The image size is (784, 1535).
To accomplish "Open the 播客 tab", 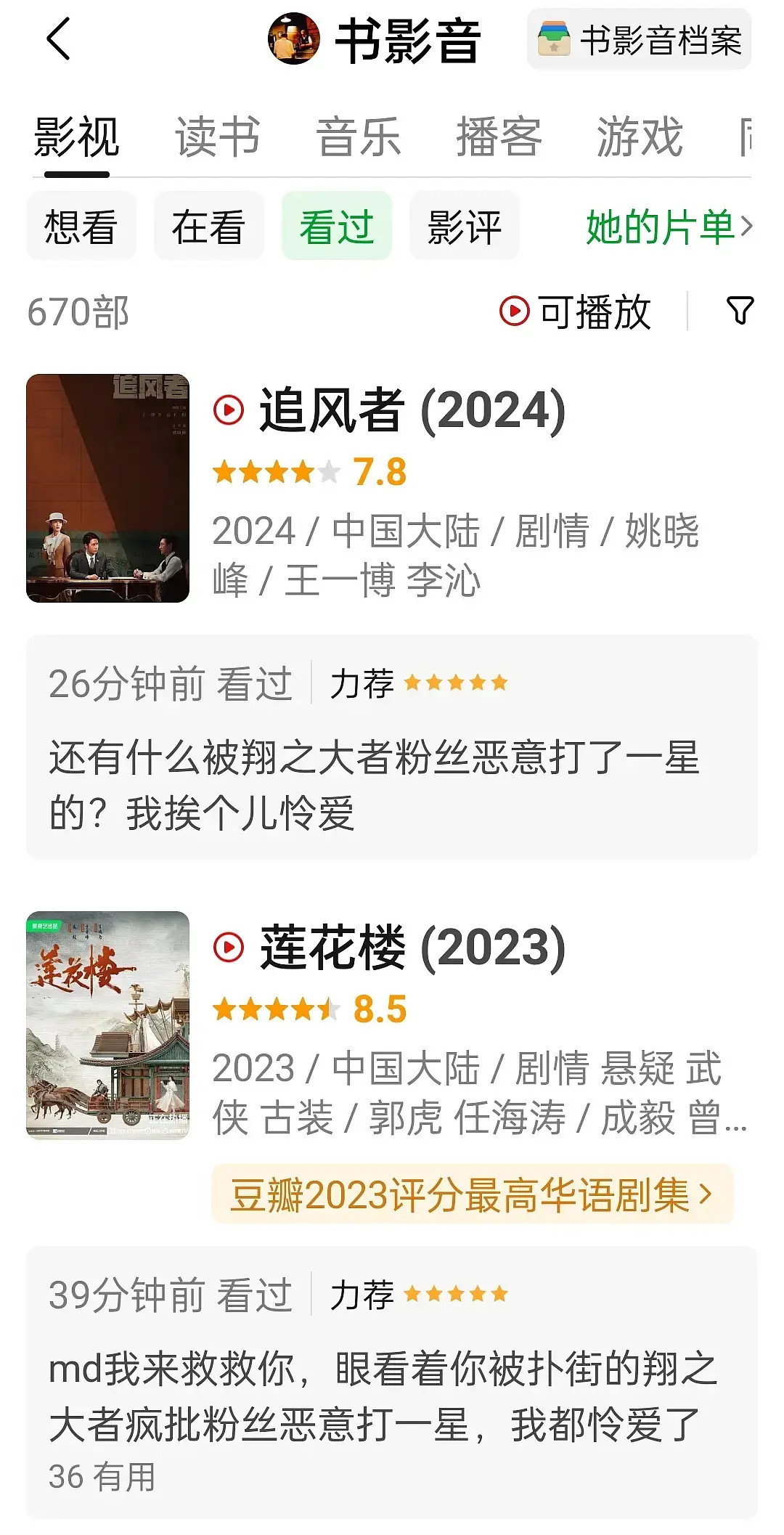I will (x=499, y=137).
